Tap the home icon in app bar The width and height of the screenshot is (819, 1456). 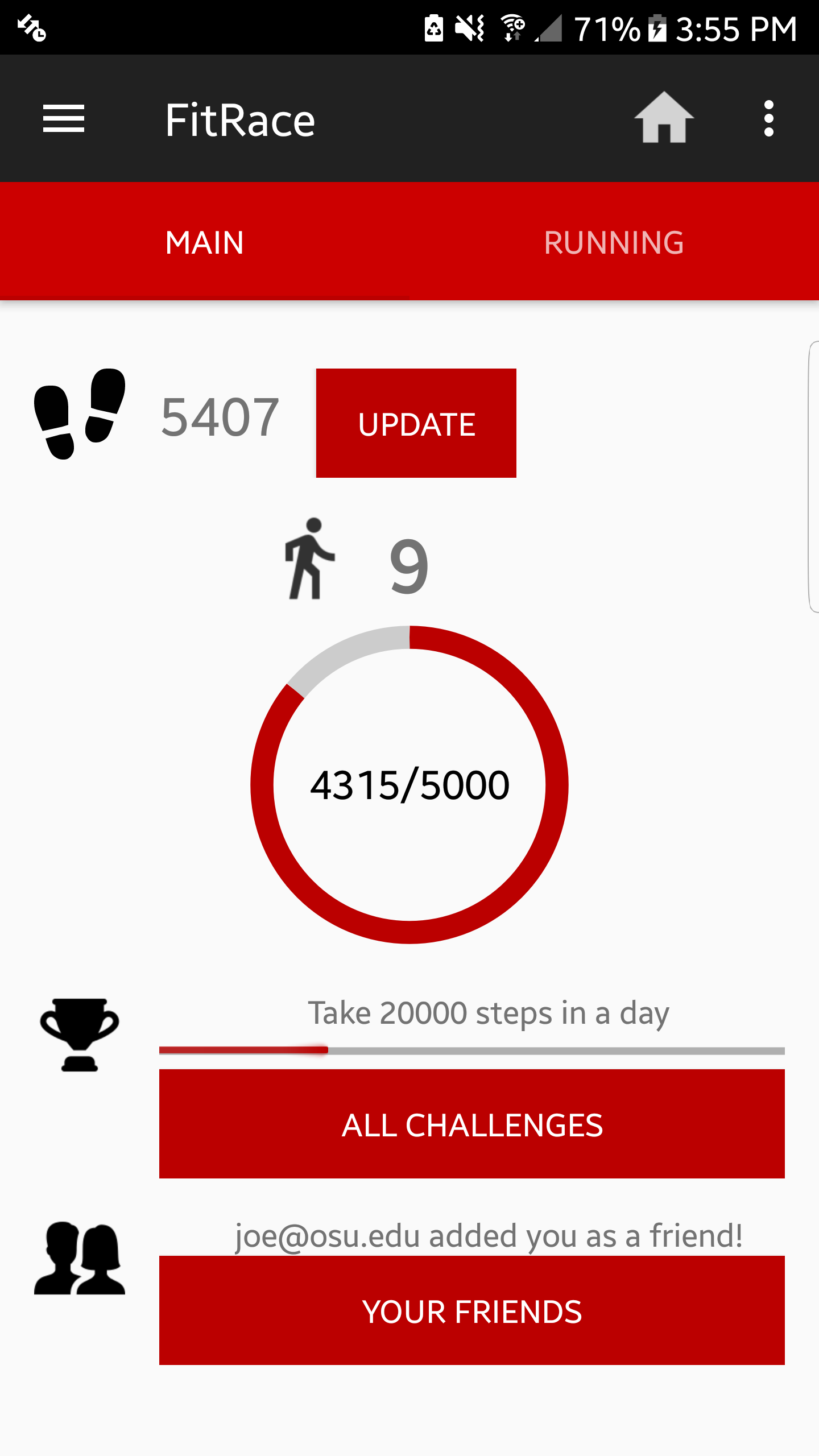pyautogui.click(x=664, y=118)
